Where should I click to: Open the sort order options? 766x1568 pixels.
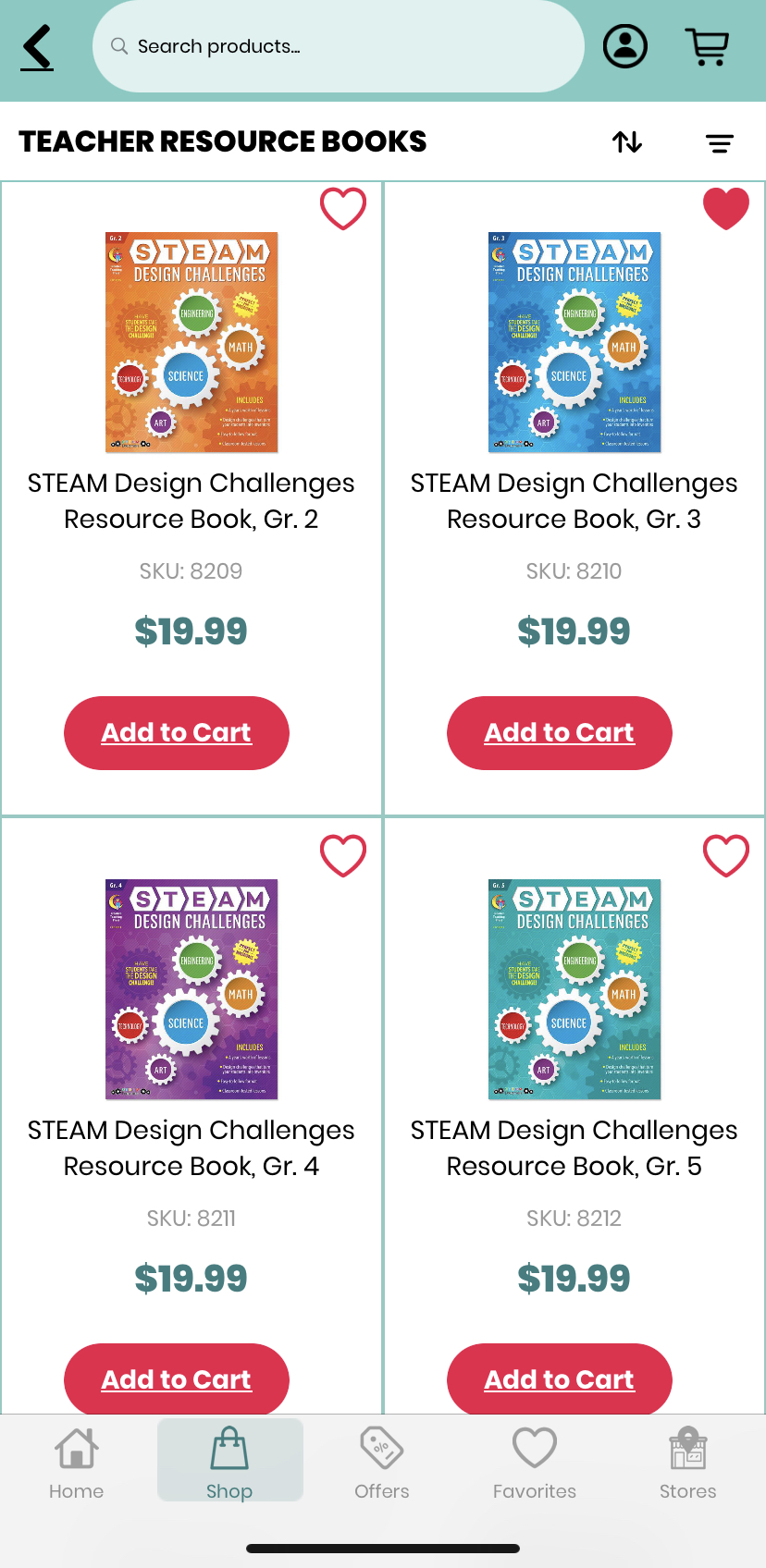pyautogui.click(x=627, y=142)
